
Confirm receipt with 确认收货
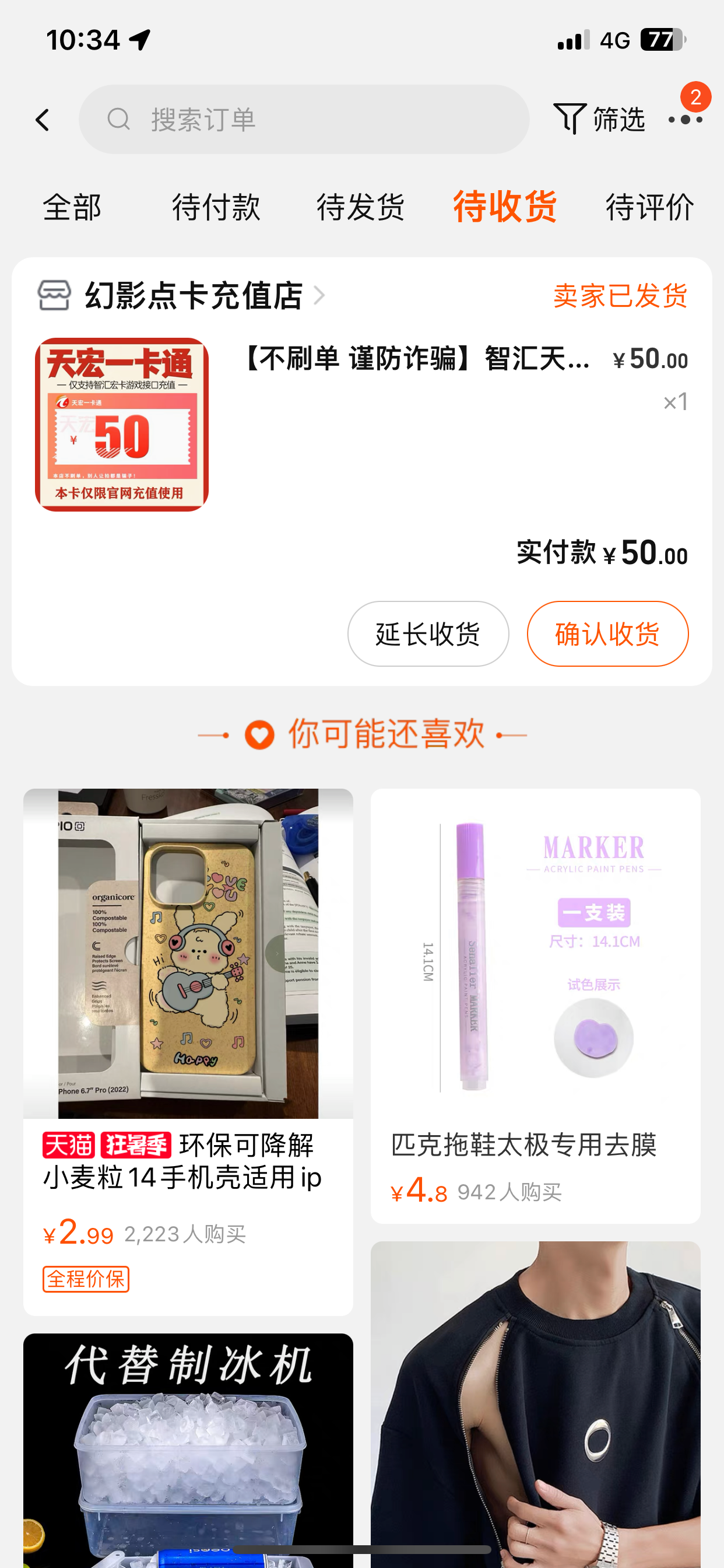pos(607,633)
